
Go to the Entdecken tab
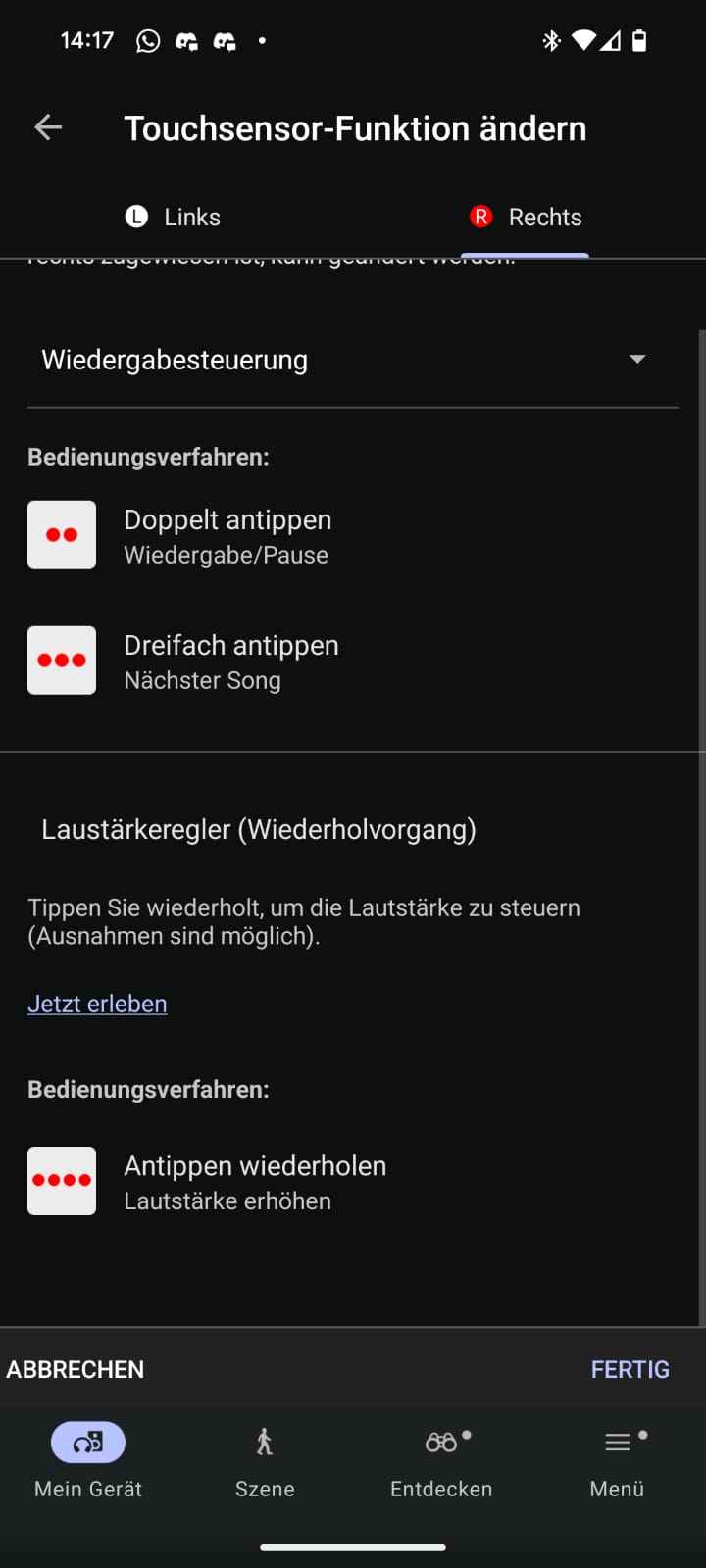[x=441, y=1460]
